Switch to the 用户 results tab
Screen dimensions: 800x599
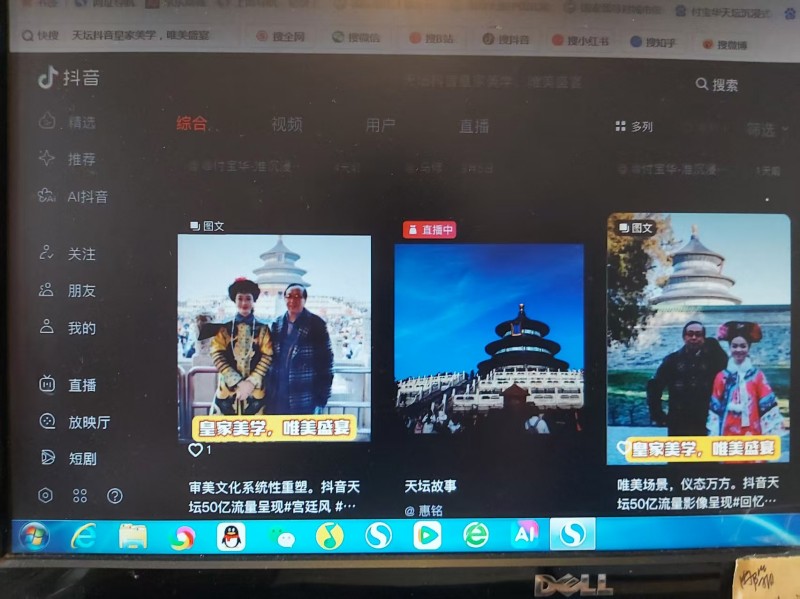point(380,126)
